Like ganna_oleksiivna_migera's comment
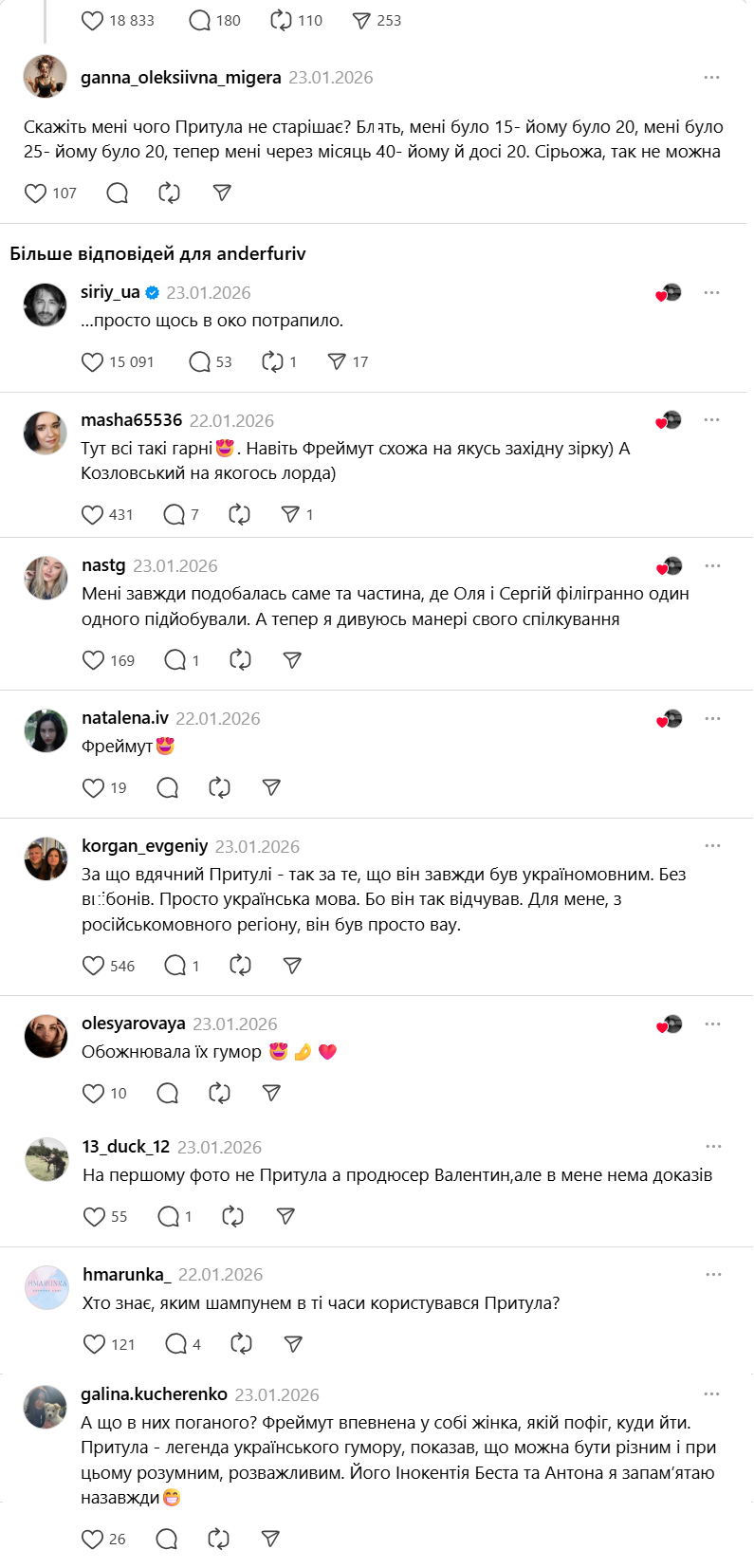This screenshot has height=1568, width=754. [35, 194]
